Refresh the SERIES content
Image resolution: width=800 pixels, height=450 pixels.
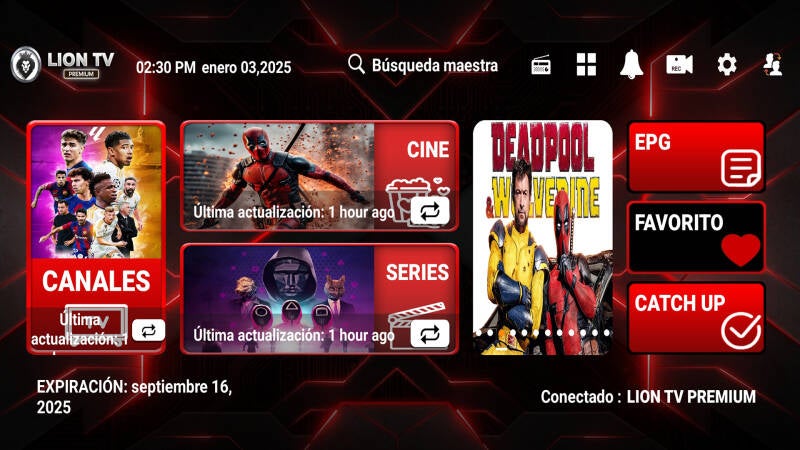(x=430, y=333)
